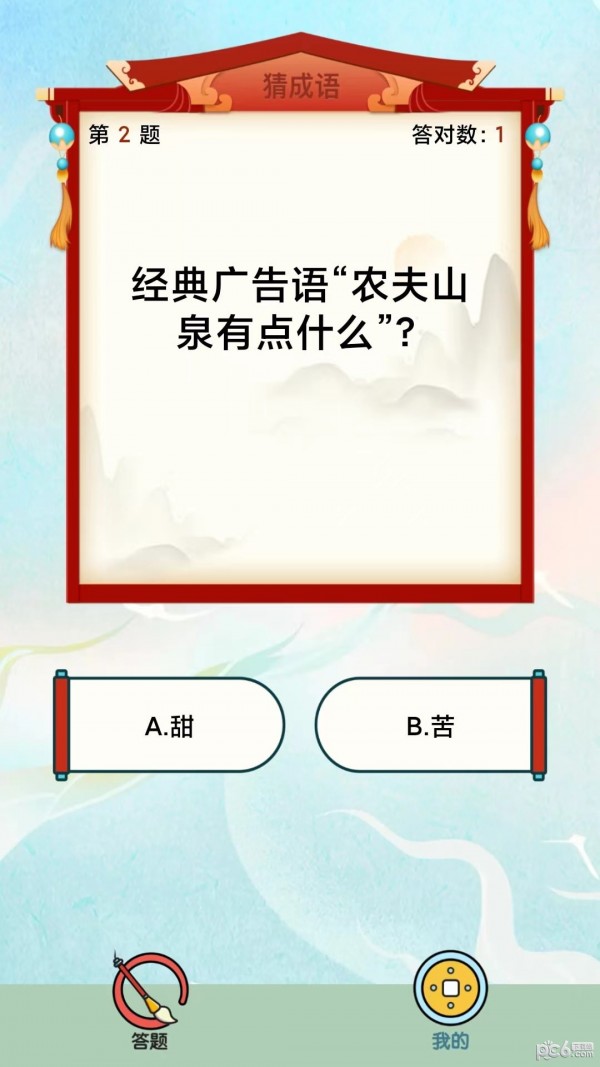
Task: Select answer A.甜
Action: pos(169,726)
